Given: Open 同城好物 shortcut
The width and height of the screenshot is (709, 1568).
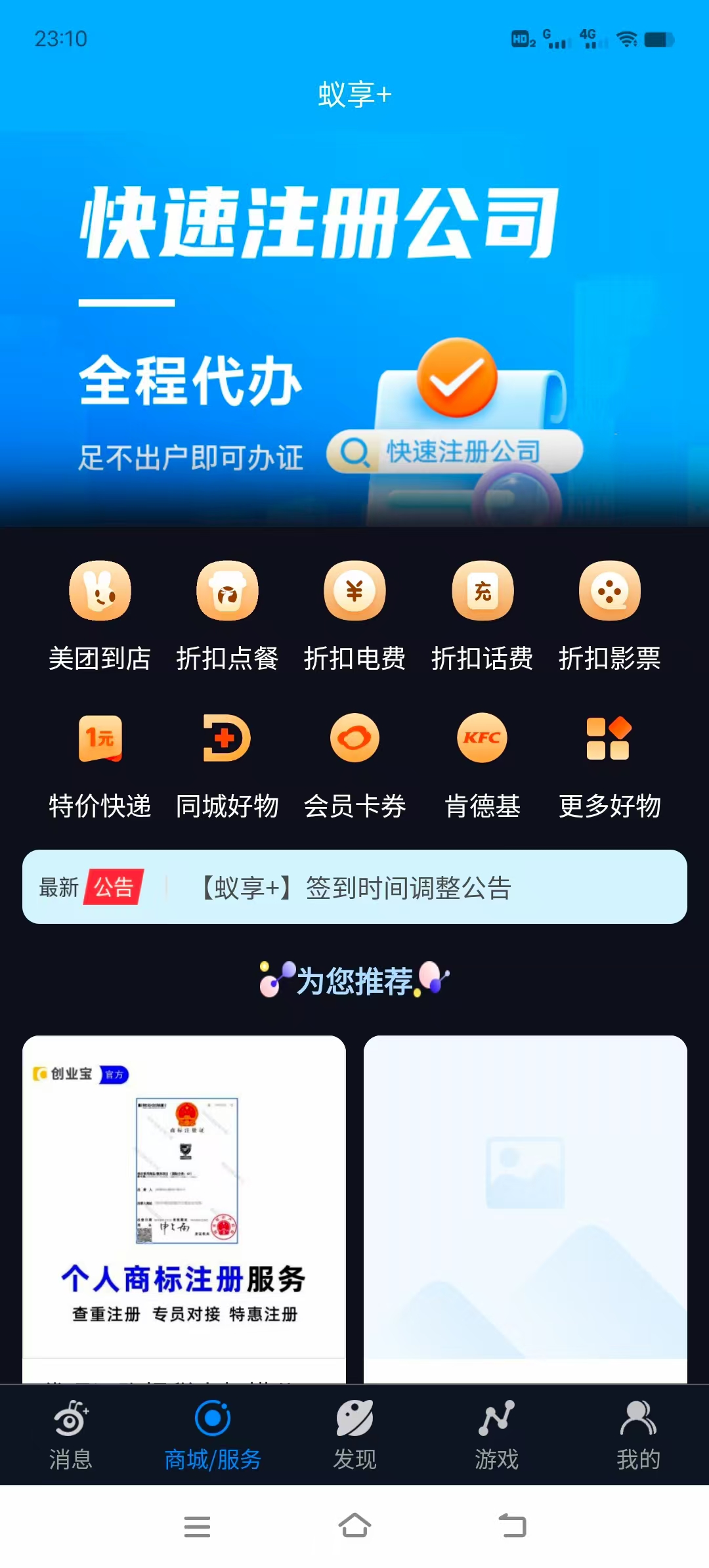Looking at the screenshot, I should pyautogui.click(x=227, y=766).
